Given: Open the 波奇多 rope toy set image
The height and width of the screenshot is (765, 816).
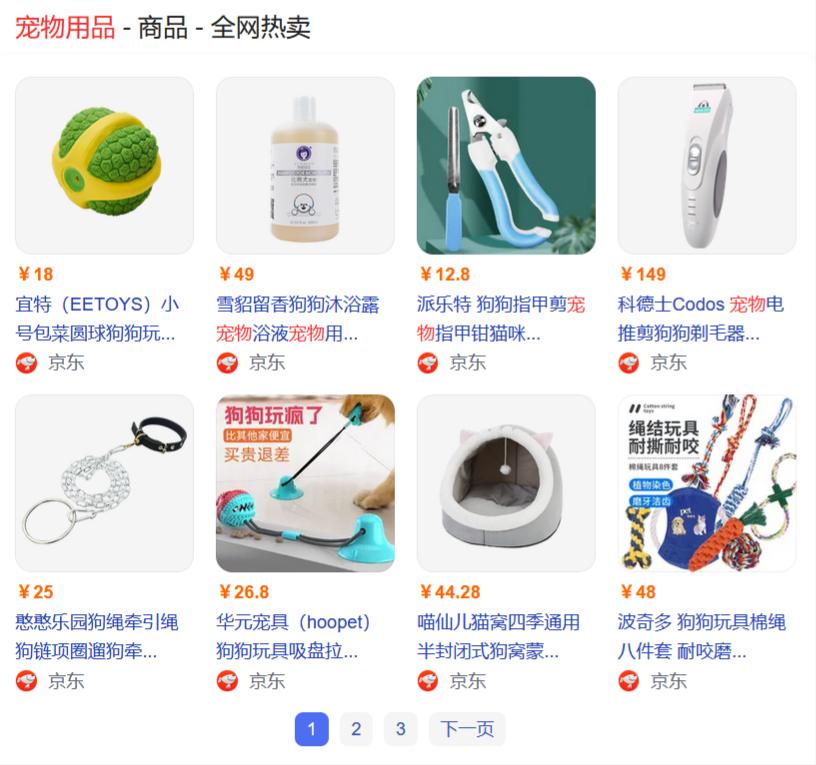Looking at the screenshot, I should coord(707,483).
